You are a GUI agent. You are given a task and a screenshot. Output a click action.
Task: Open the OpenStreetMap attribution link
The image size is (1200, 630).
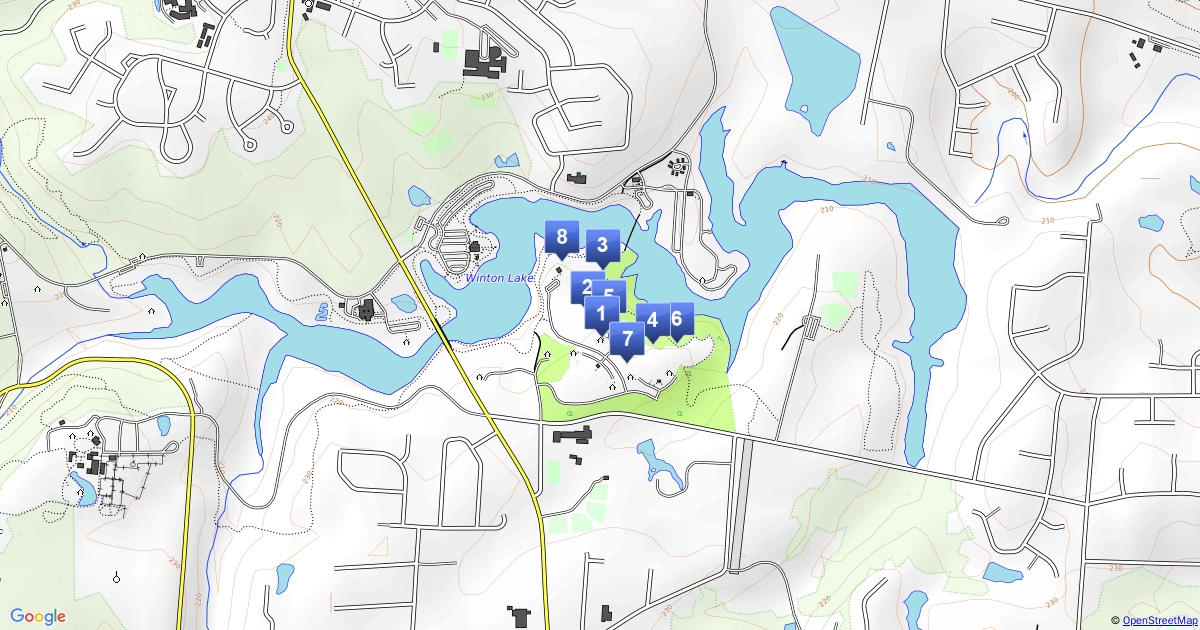click(x=1160, y=621)
